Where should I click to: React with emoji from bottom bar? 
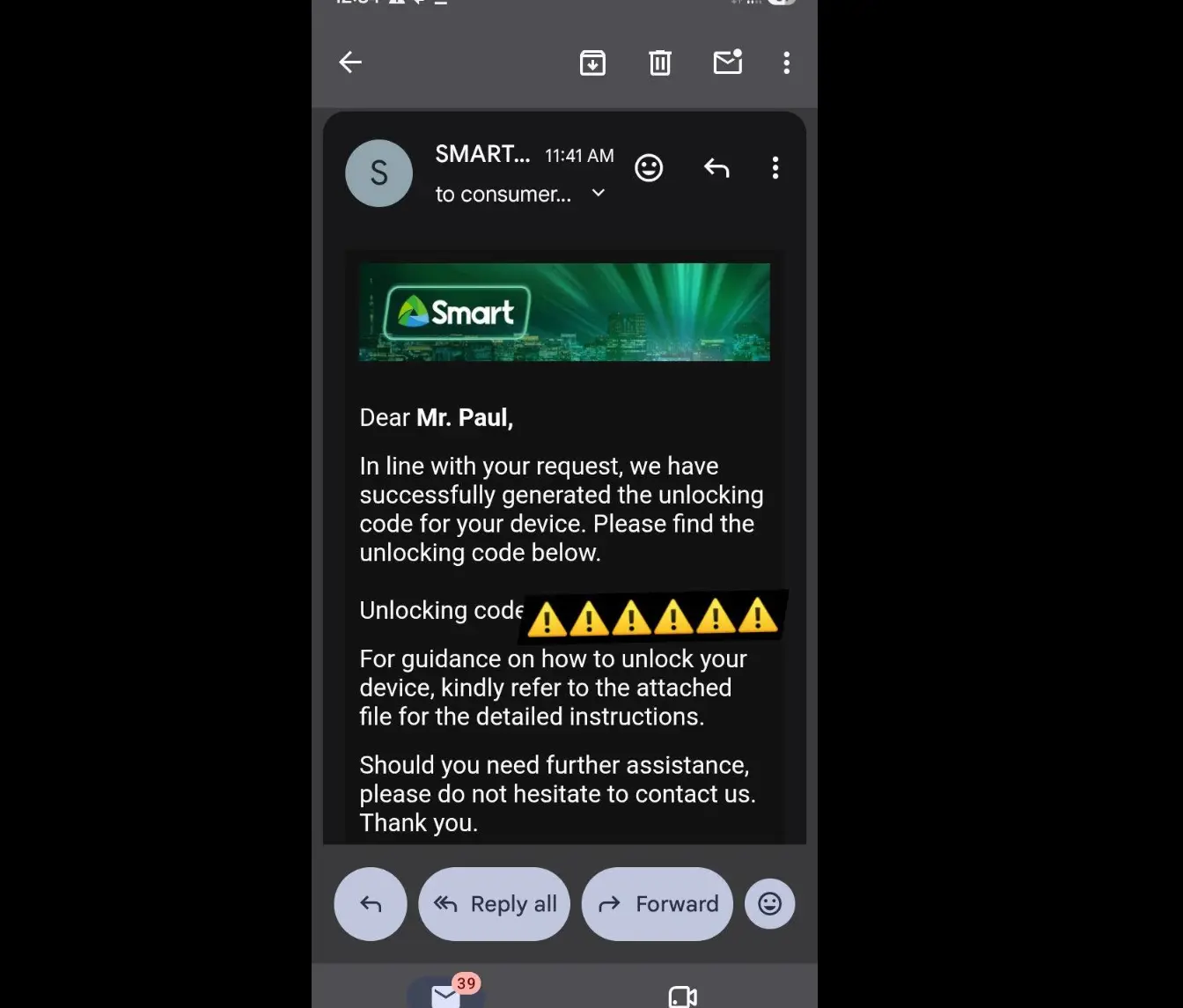point(770,904)
